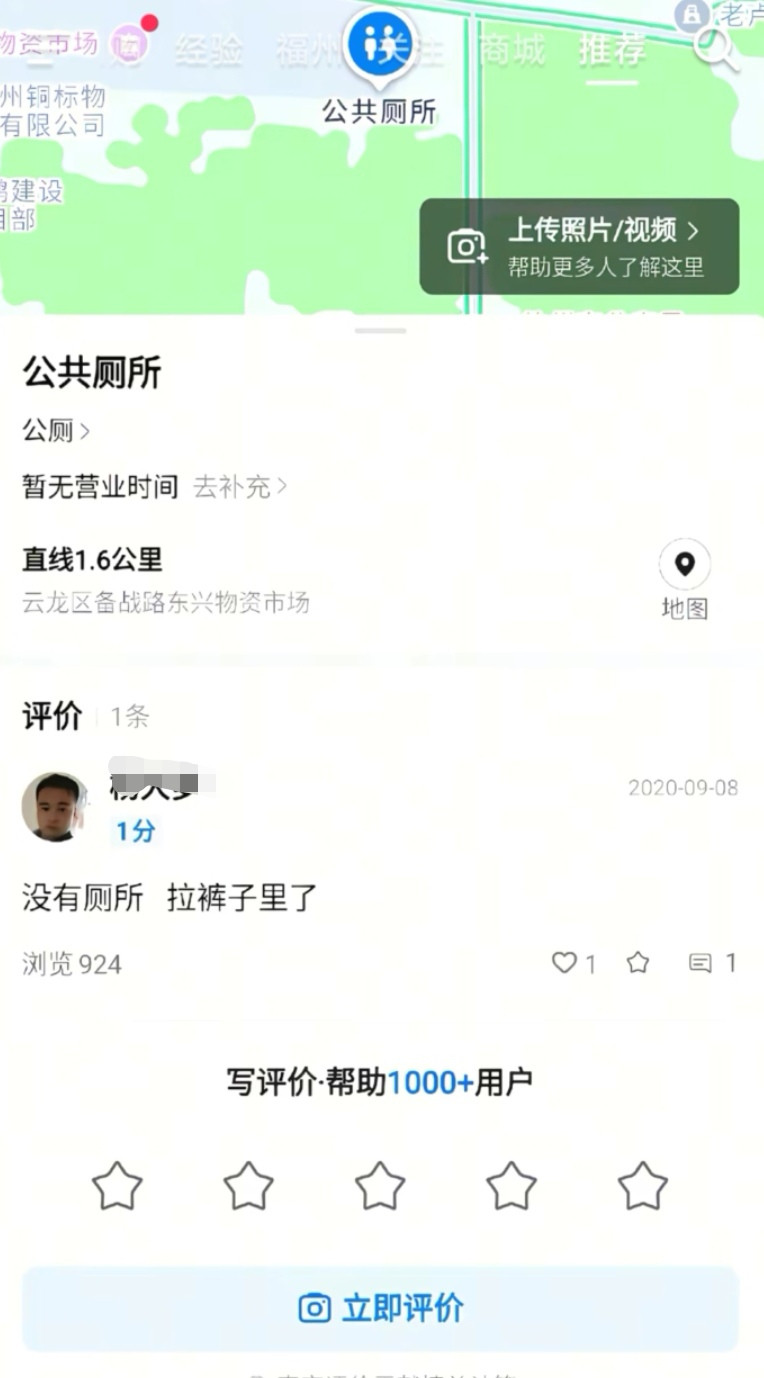Tap the 立即评价 button
764x1378 pixels.
pyautogui.click(x=380, y=1308)
